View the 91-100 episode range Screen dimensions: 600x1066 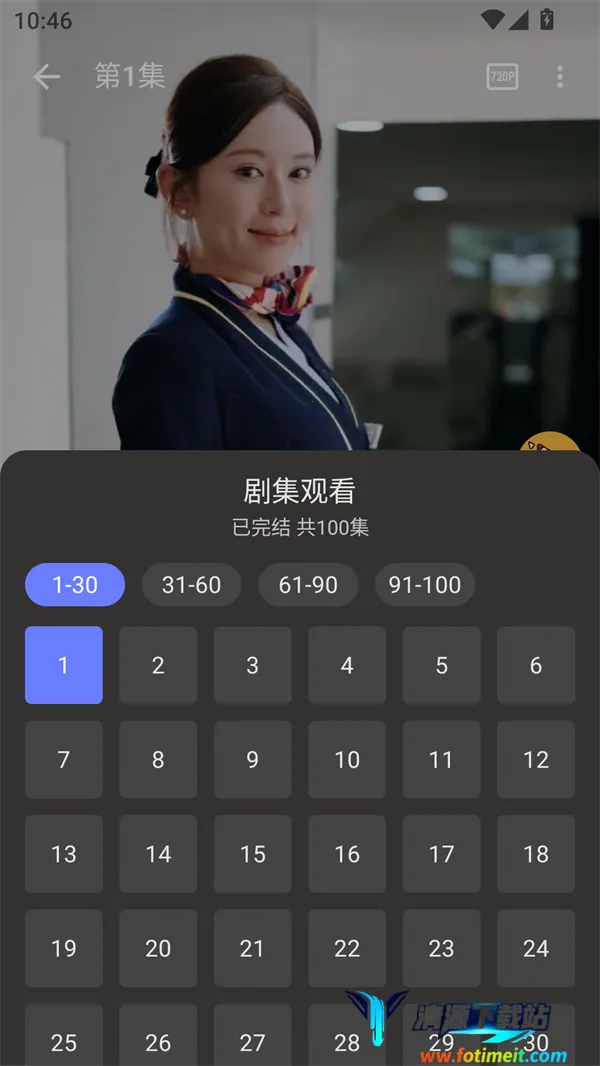(425, 584)
